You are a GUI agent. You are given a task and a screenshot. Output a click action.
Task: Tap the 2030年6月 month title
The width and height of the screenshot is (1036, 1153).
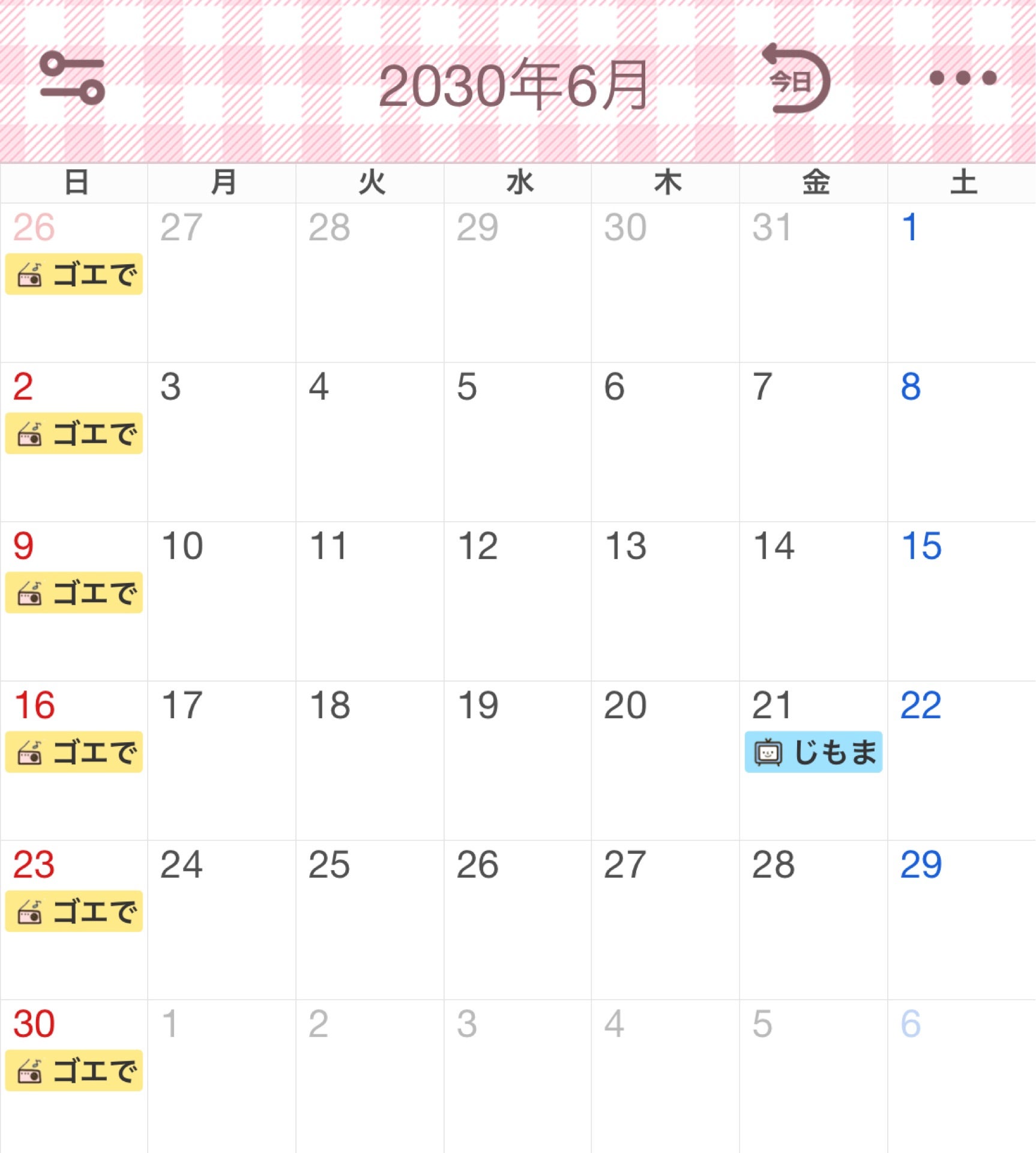click(514, 85)
